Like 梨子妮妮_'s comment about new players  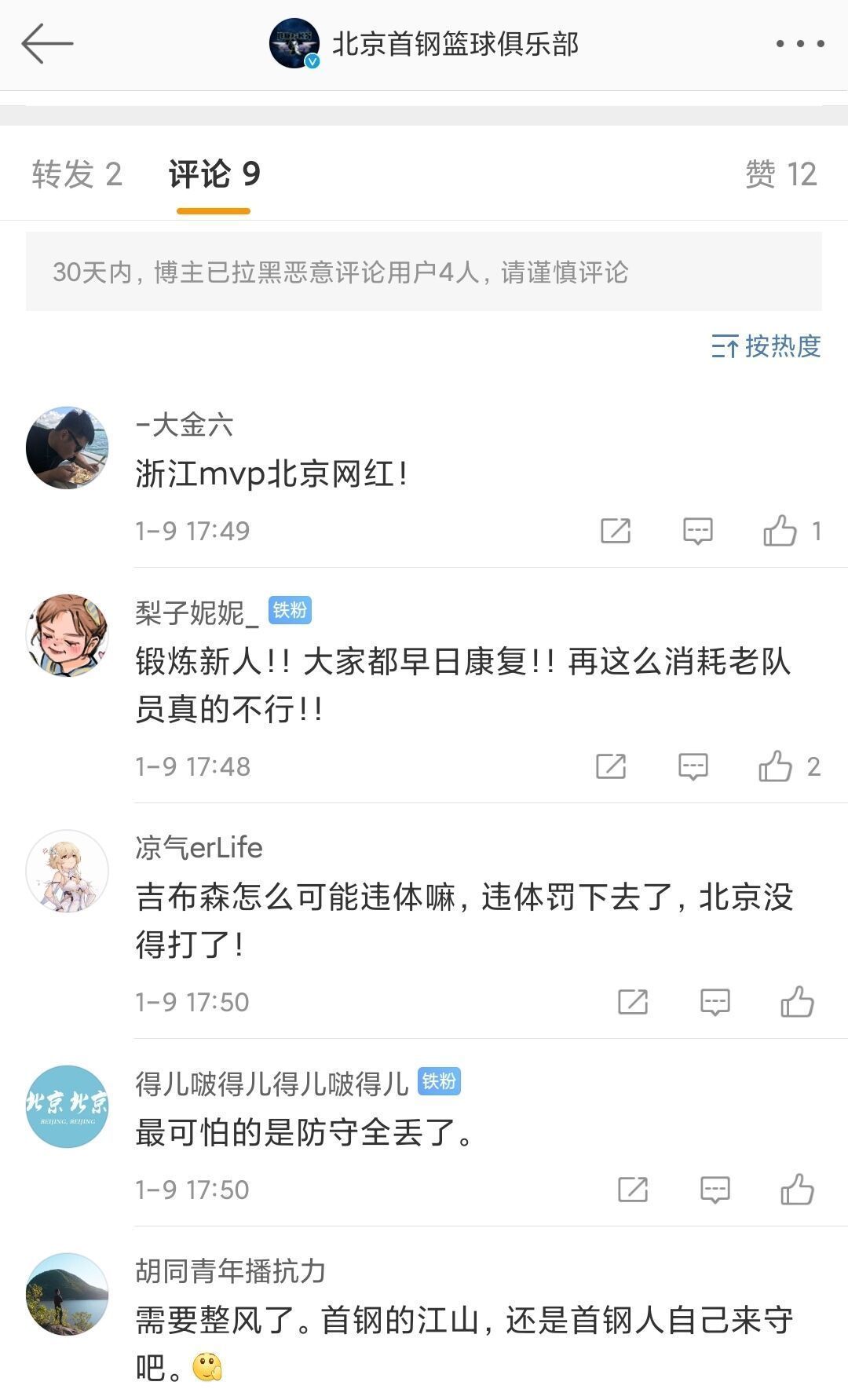point(777,766)
